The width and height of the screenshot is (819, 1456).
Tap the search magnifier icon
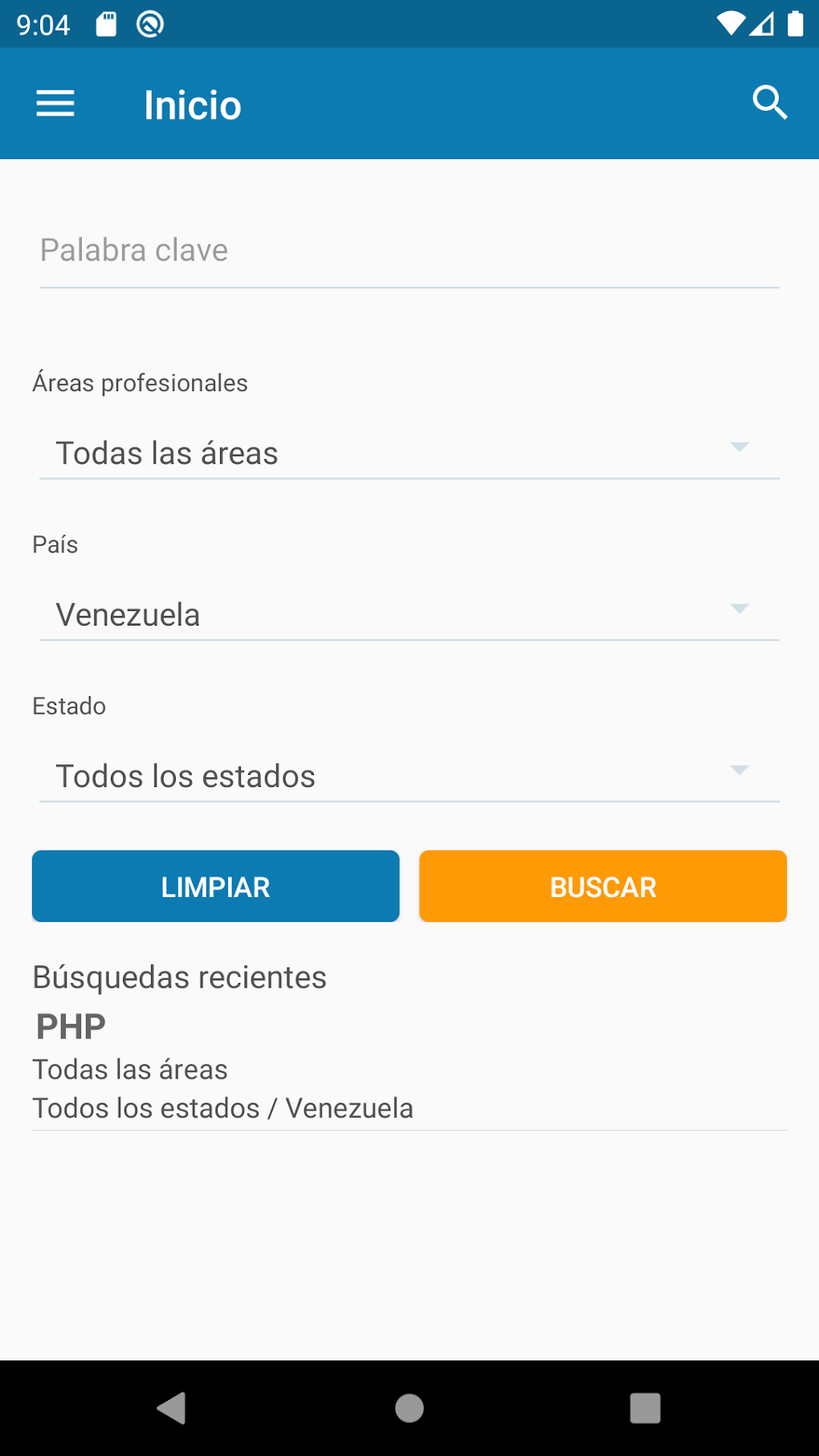(769, 103)
